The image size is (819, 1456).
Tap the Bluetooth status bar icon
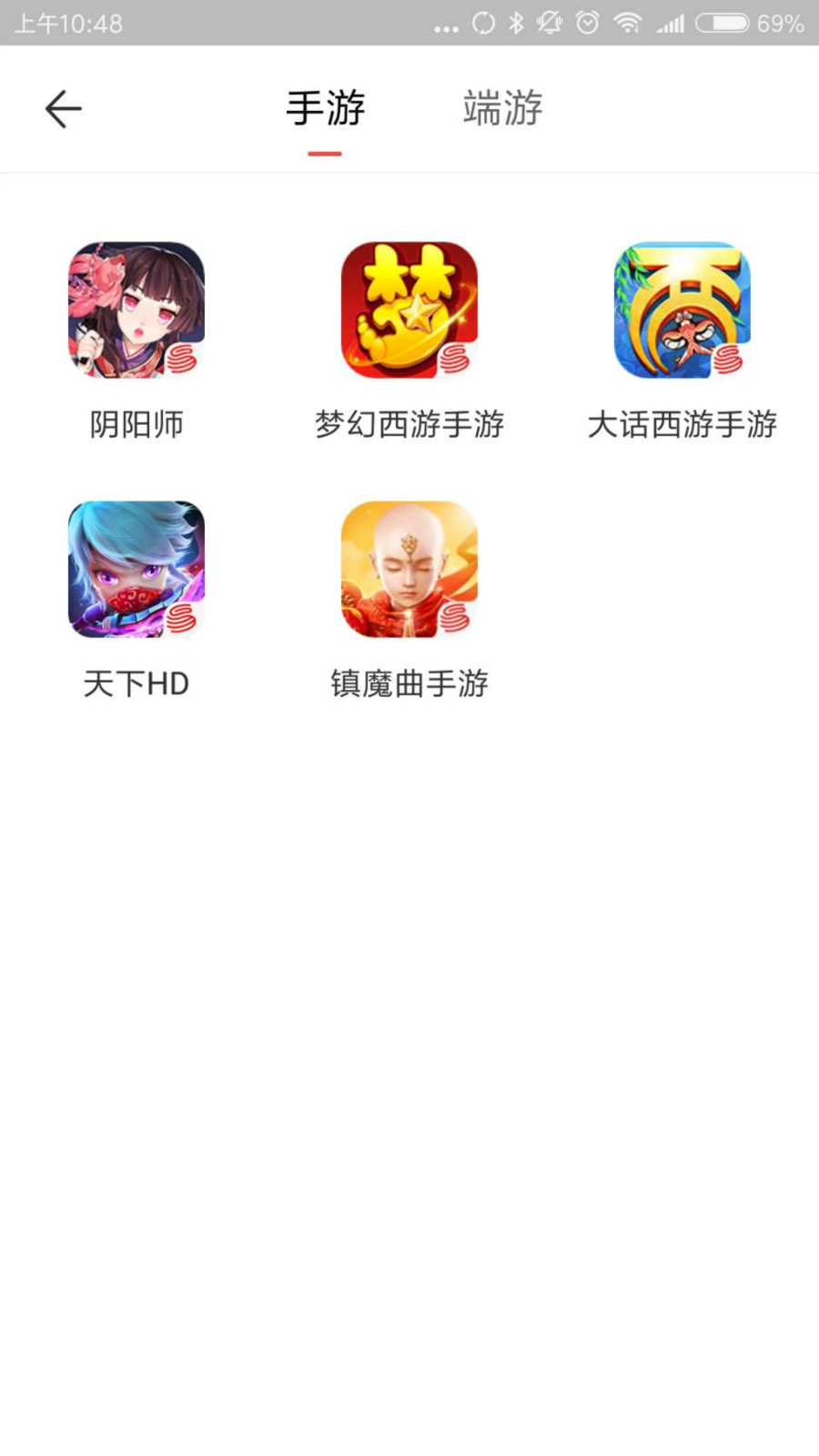pyautogui.click(x=517, y=25)
